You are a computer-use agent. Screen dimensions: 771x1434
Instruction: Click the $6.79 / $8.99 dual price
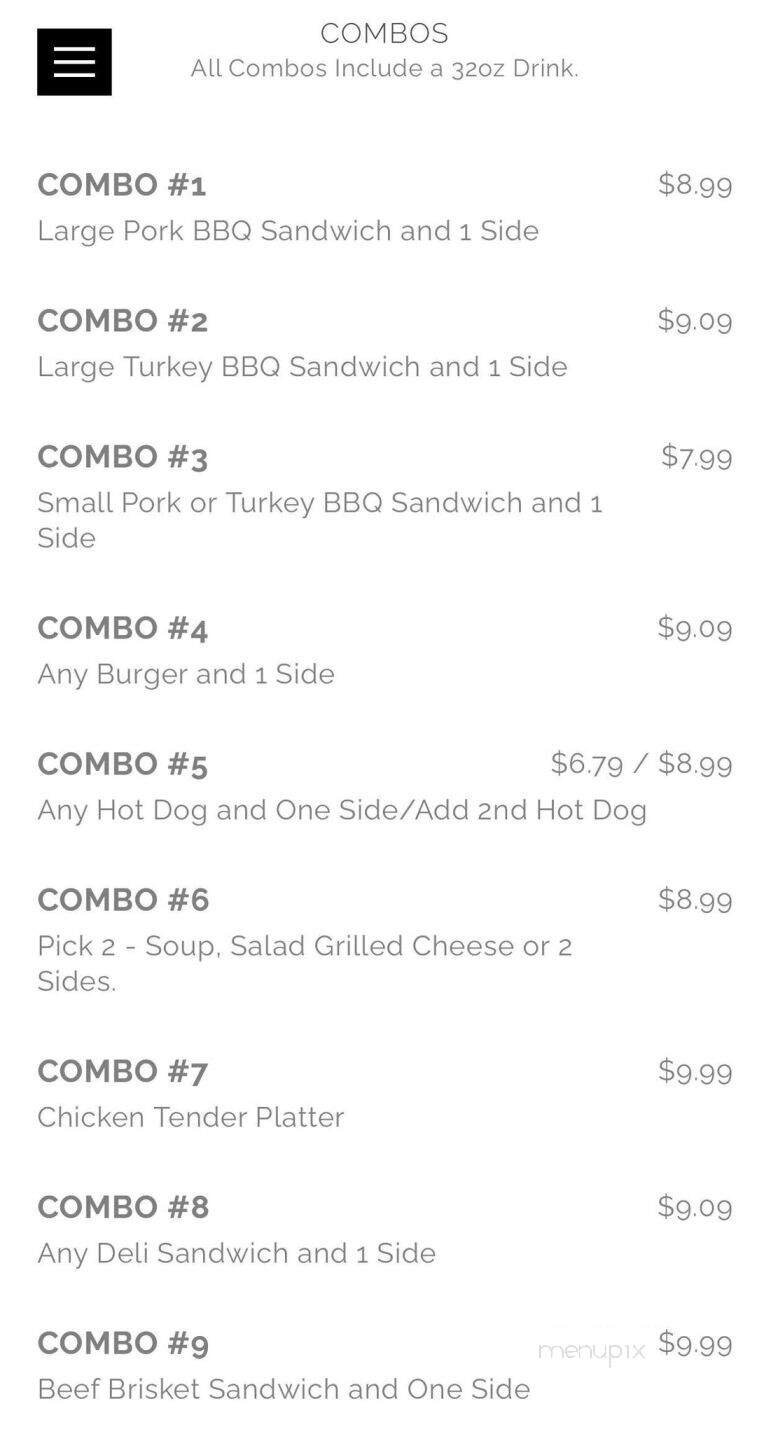click(x=639, y=762)
